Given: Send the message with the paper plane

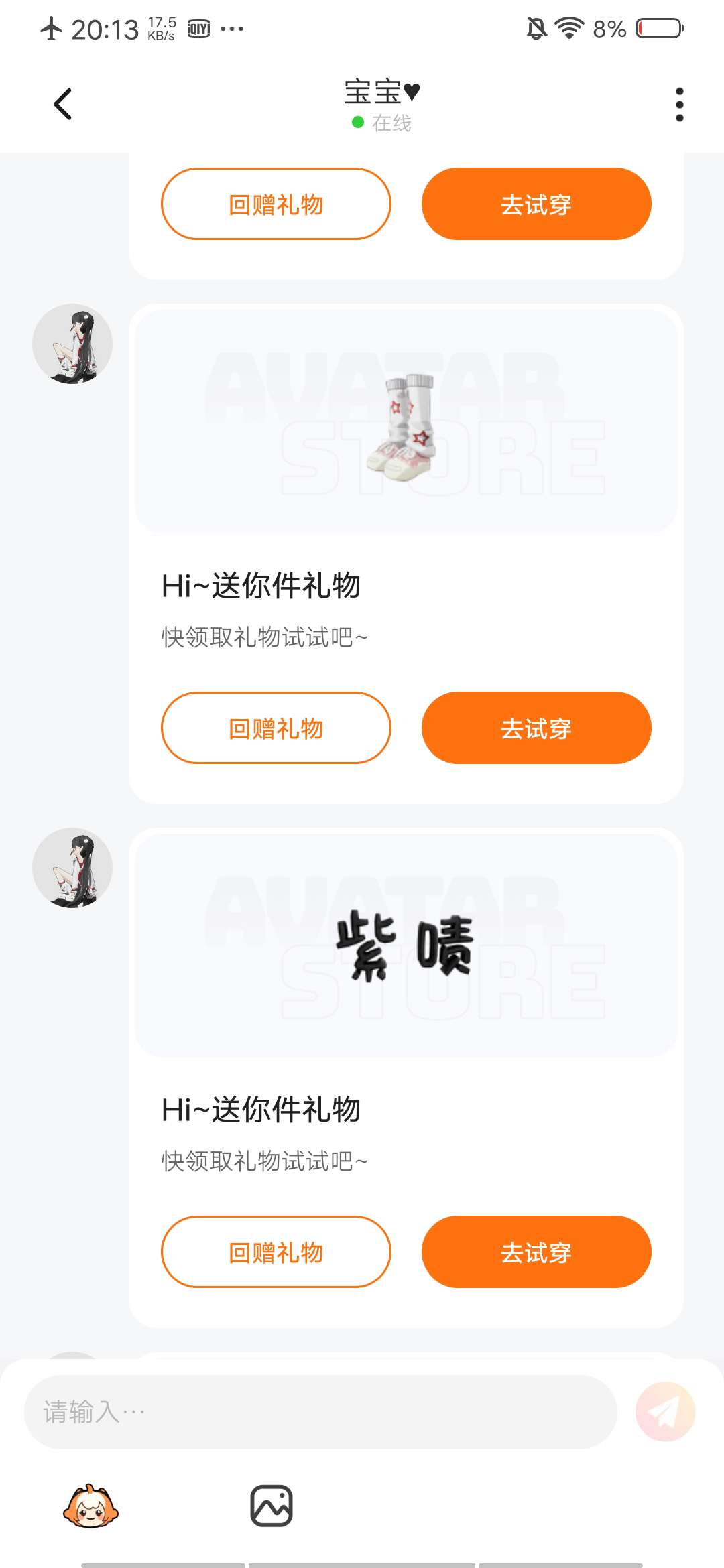Looking at the screenshot, I should pos(665,1412).
